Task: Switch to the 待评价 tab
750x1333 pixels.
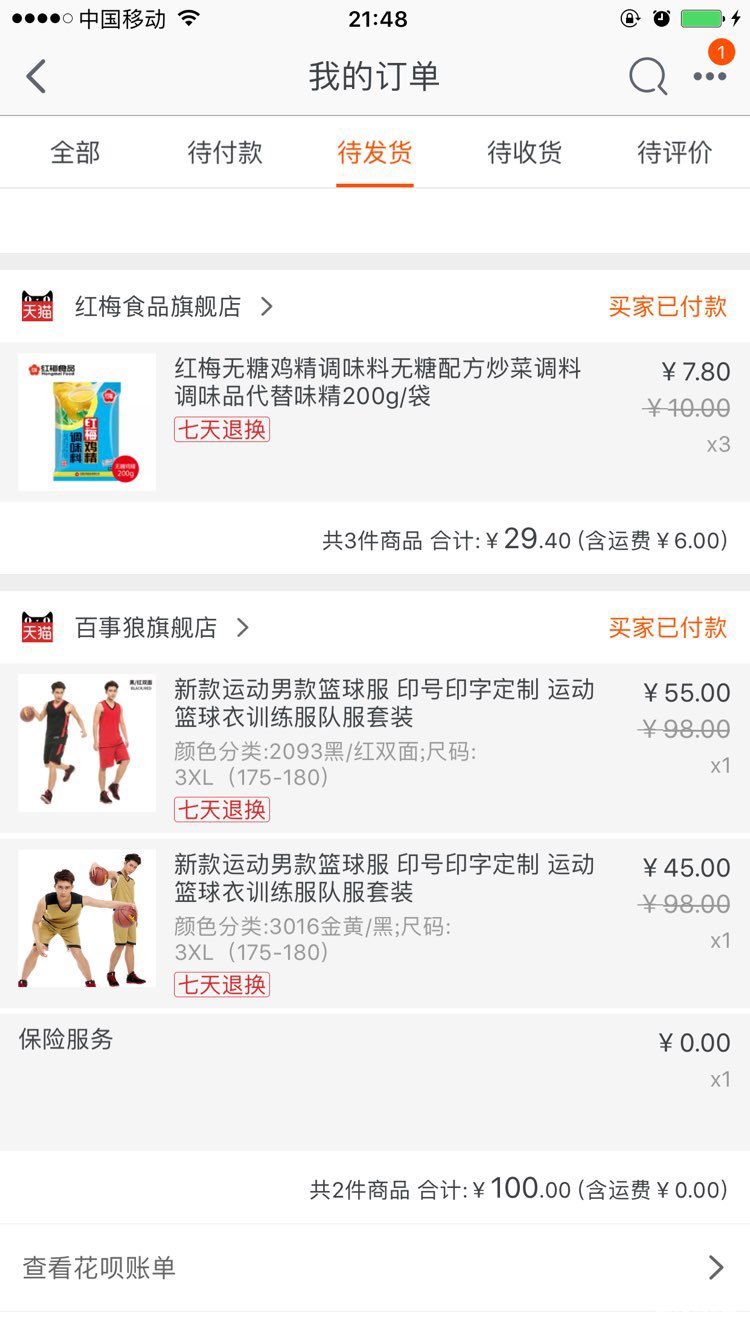Action: 675,153
